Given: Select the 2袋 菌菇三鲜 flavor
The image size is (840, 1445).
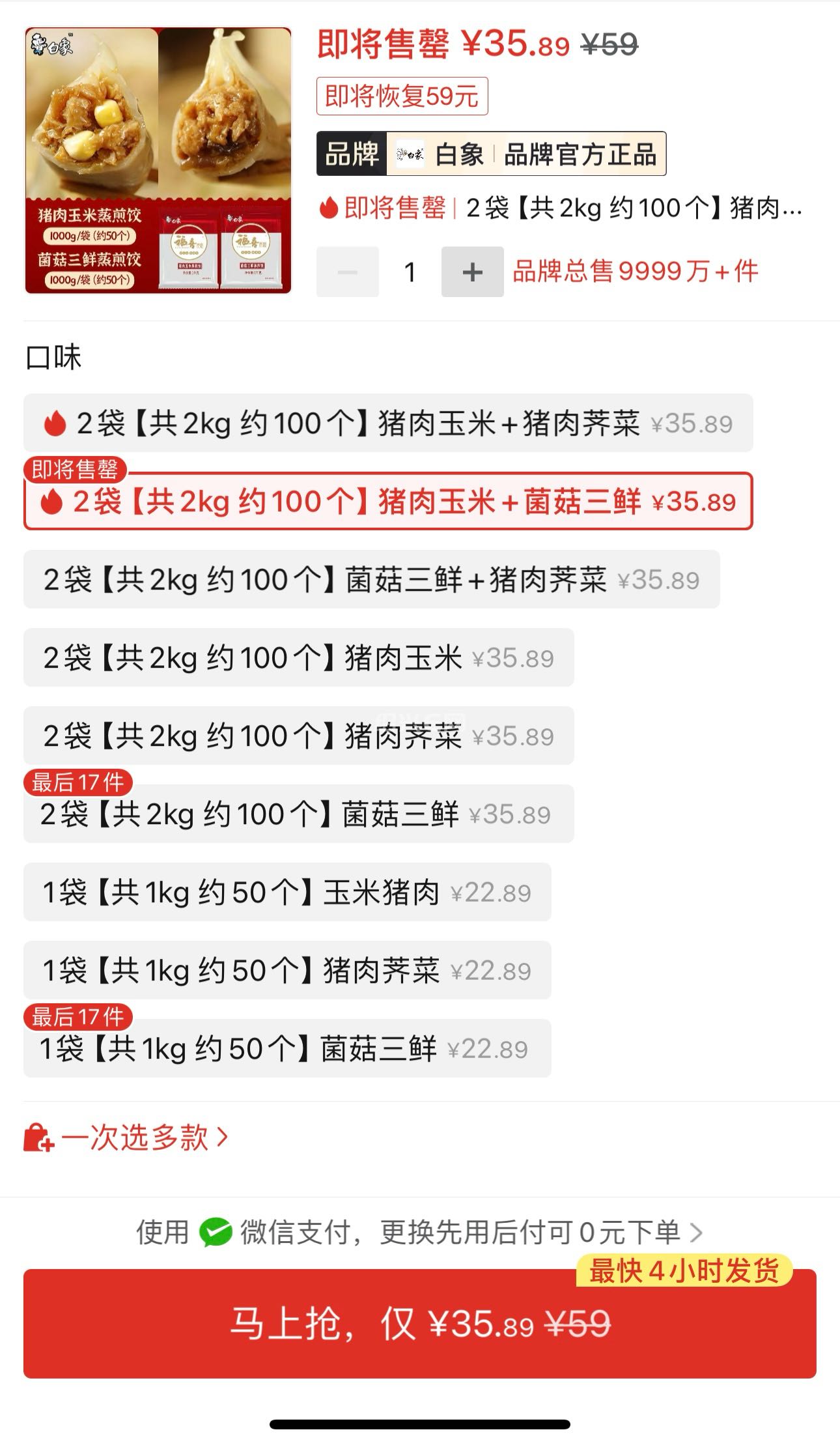Looking at the screenshot, I should pos(298,814).
